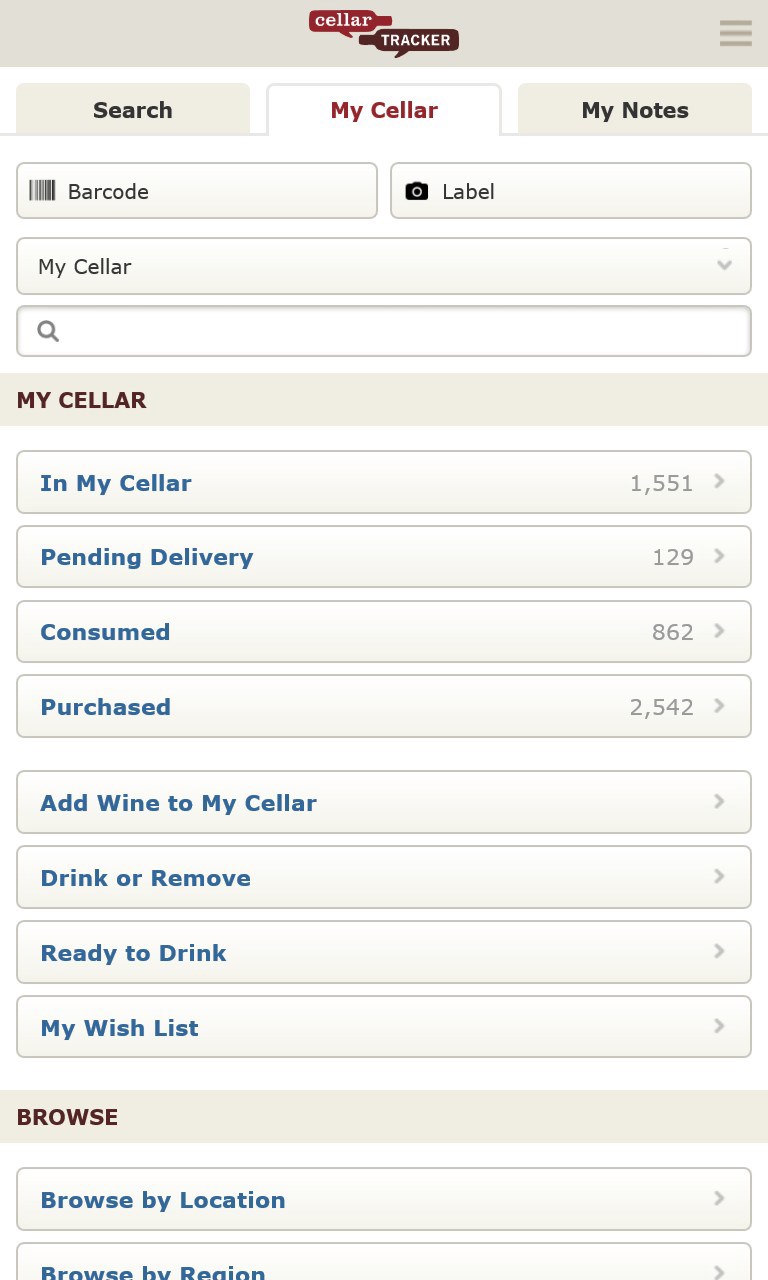Open the hamburger navigation menu
The height and width of the screenshot is (1280, 768).
(736, 33)
